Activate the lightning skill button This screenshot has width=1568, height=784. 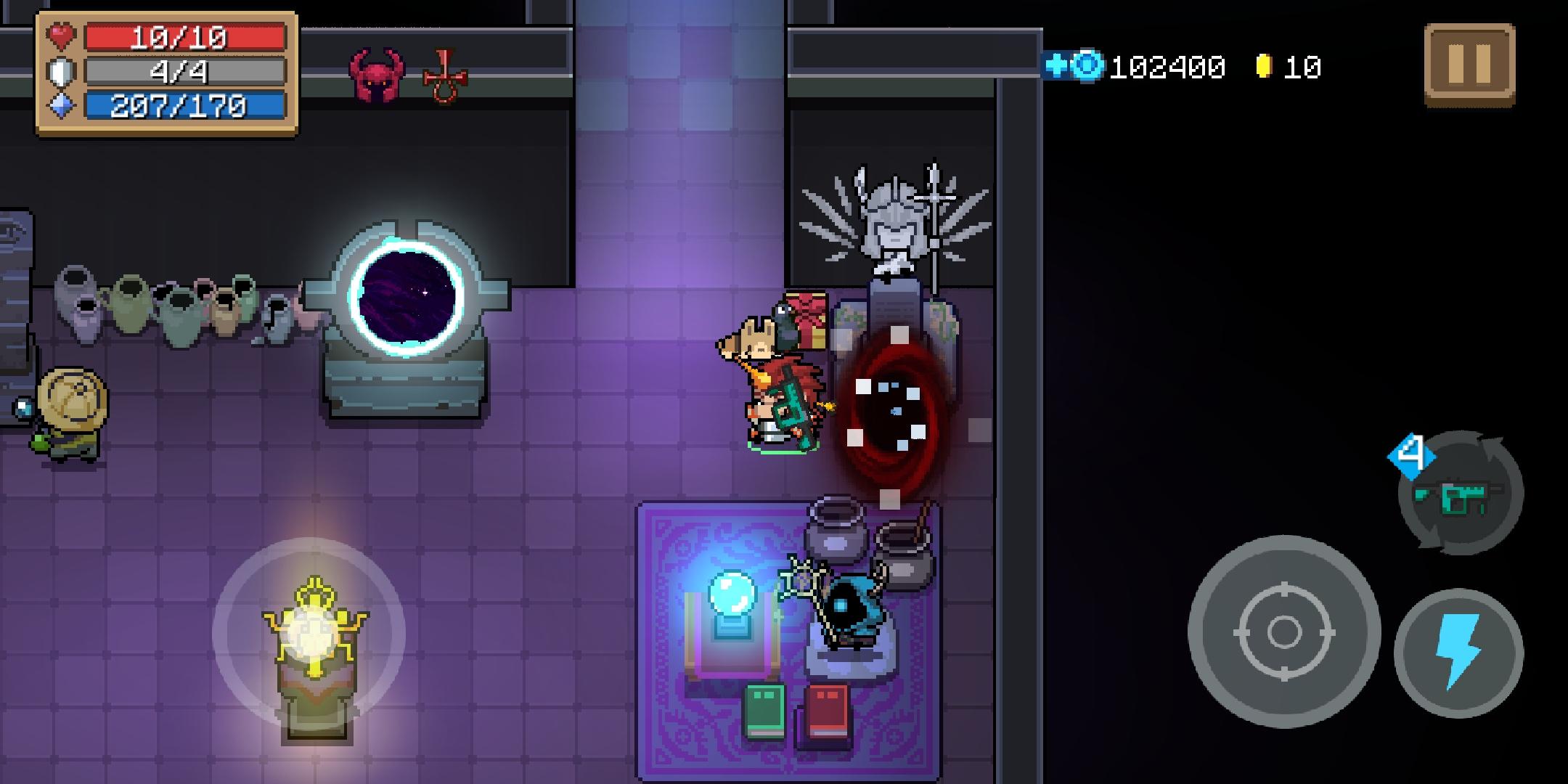[x=1458, y=651]
